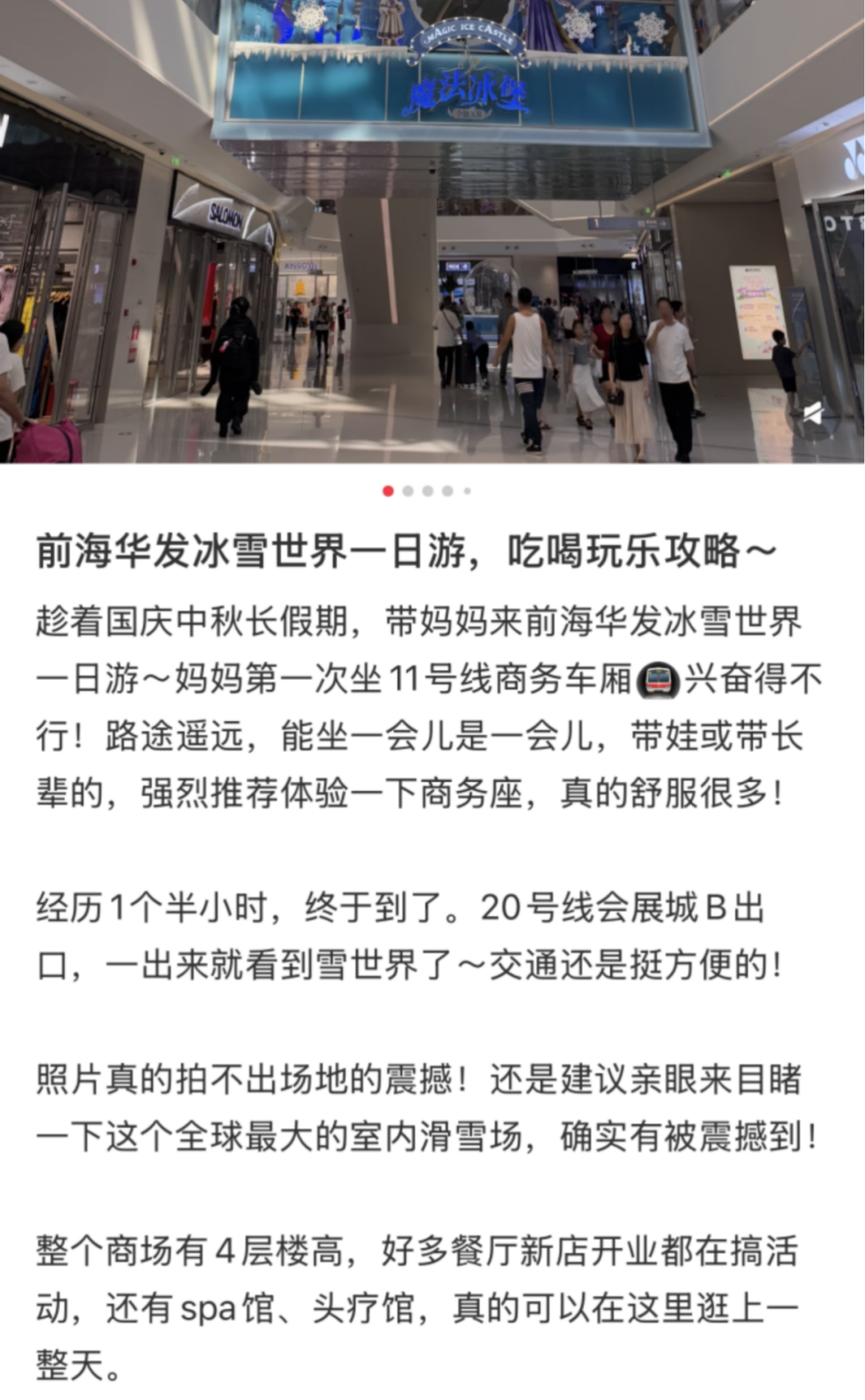Tap the photo page indicator dots

click(x=427, y=490)
